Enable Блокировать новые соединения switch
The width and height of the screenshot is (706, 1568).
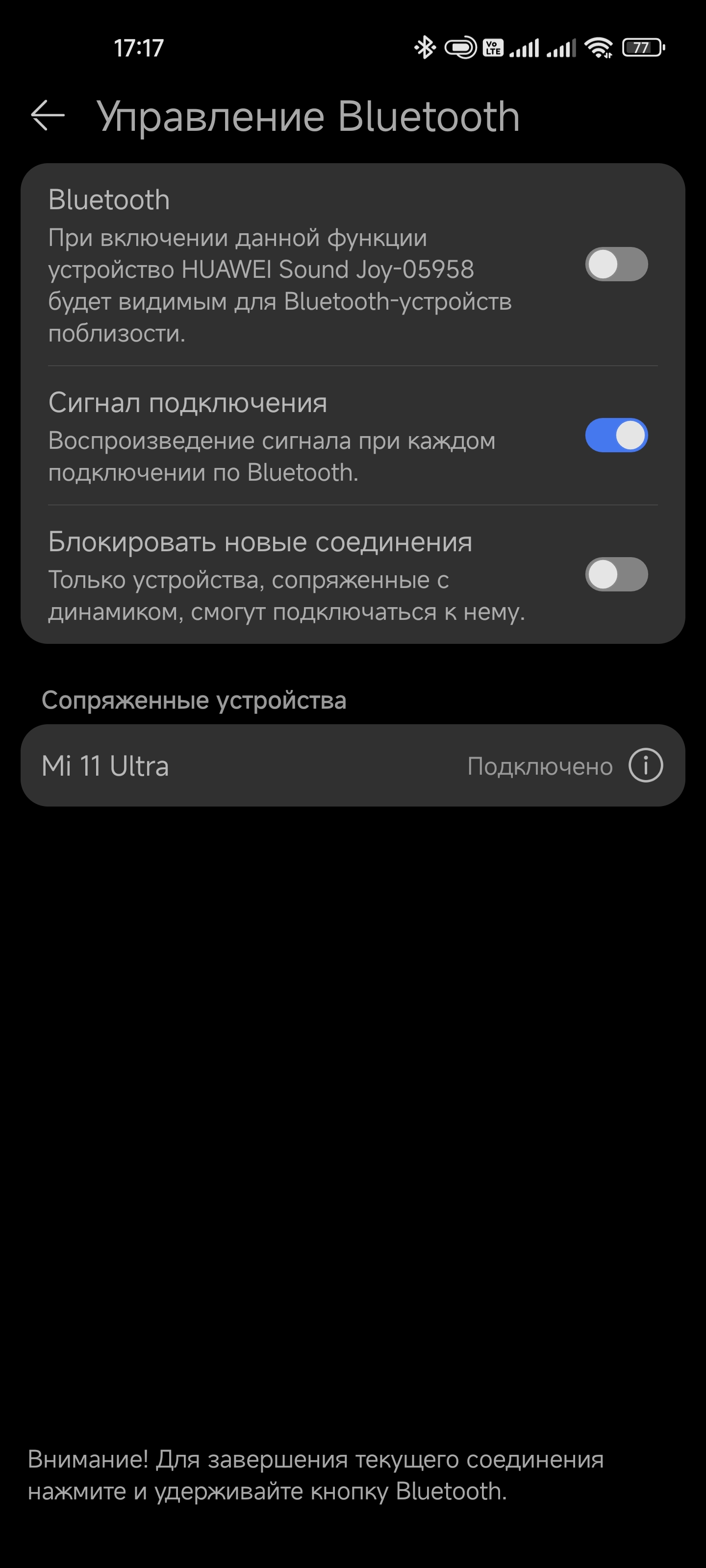pyautogui.click(x=616, y=574)
